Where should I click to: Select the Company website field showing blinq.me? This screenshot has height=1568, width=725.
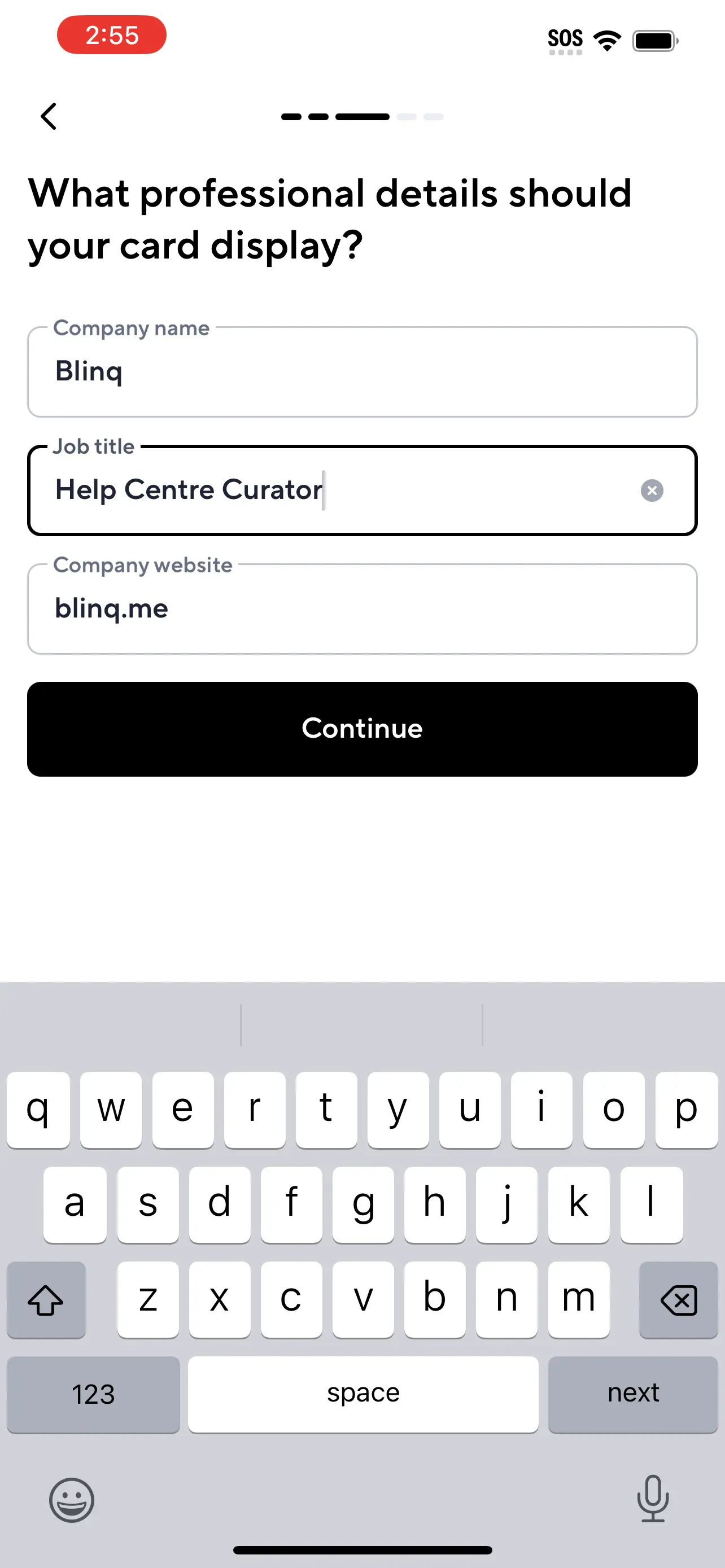coord(362,608)
